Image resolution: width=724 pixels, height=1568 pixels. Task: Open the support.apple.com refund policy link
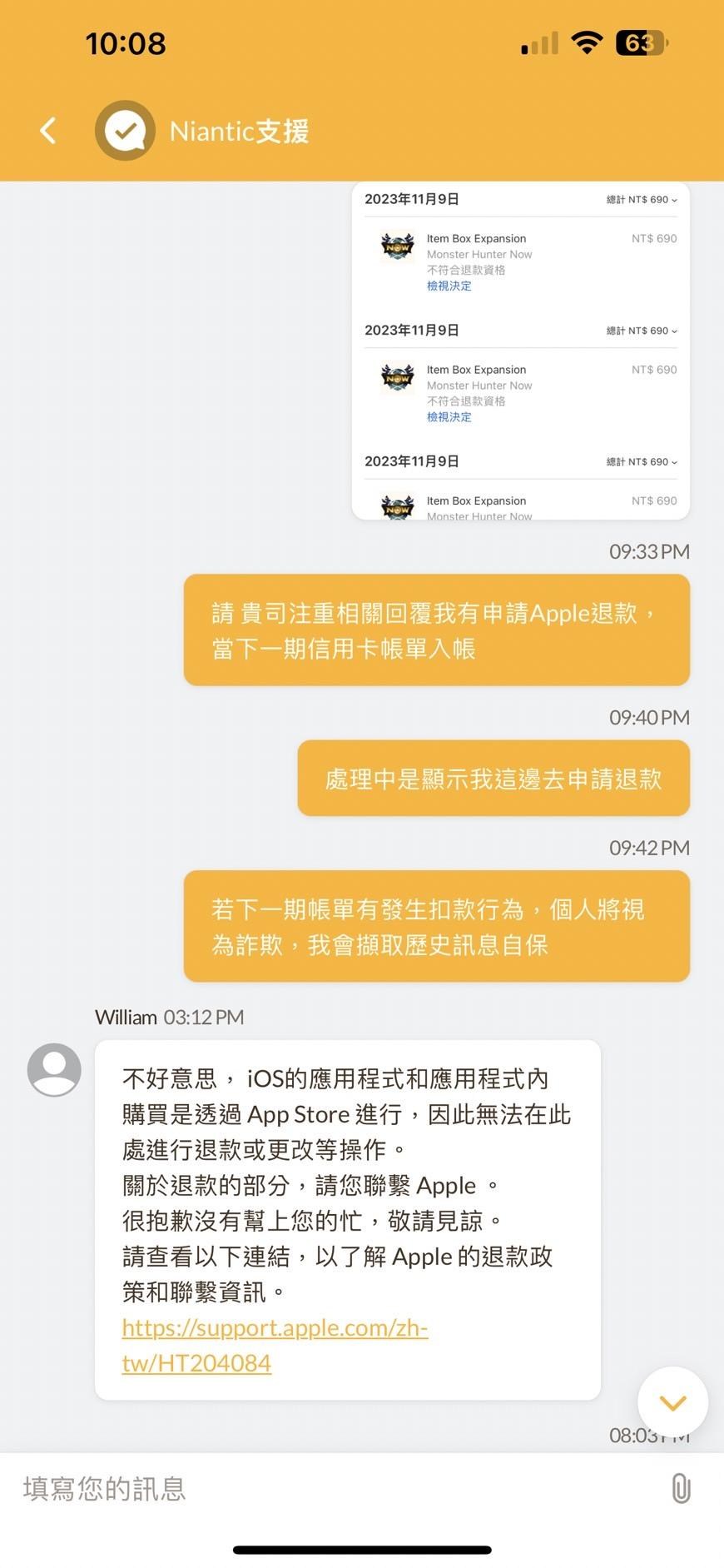[x=275, y=1345]
